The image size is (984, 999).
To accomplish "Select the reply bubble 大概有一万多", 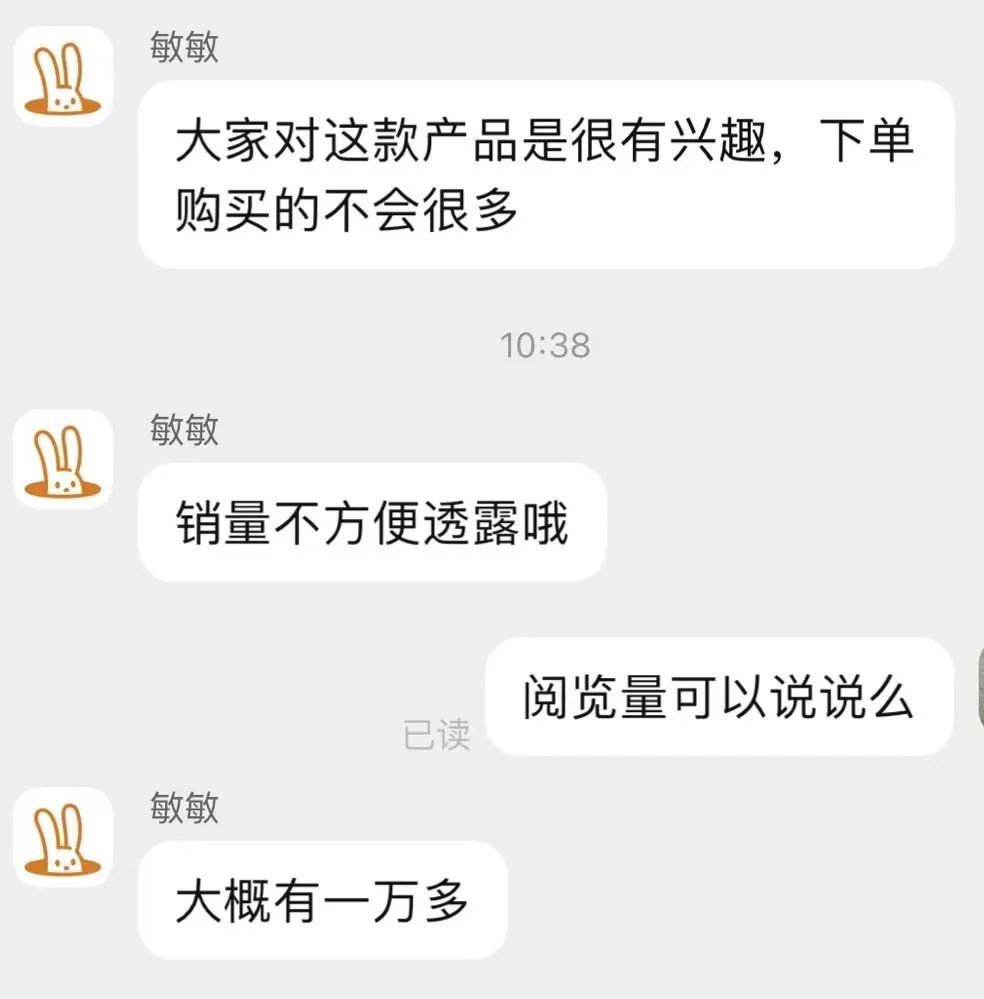I will pyautogui.click(x=320, y=899).
